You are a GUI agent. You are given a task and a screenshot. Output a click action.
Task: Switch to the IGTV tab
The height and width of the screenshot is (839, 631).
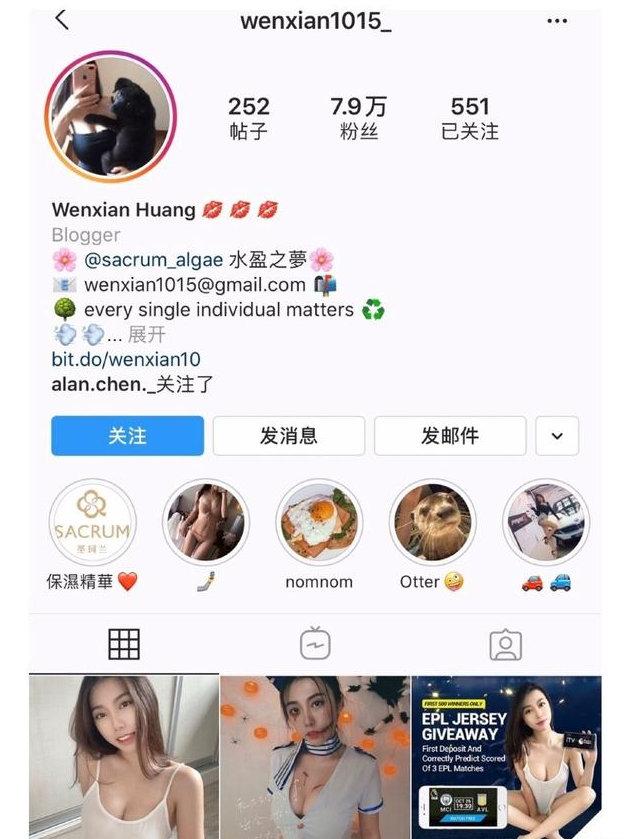315,645
